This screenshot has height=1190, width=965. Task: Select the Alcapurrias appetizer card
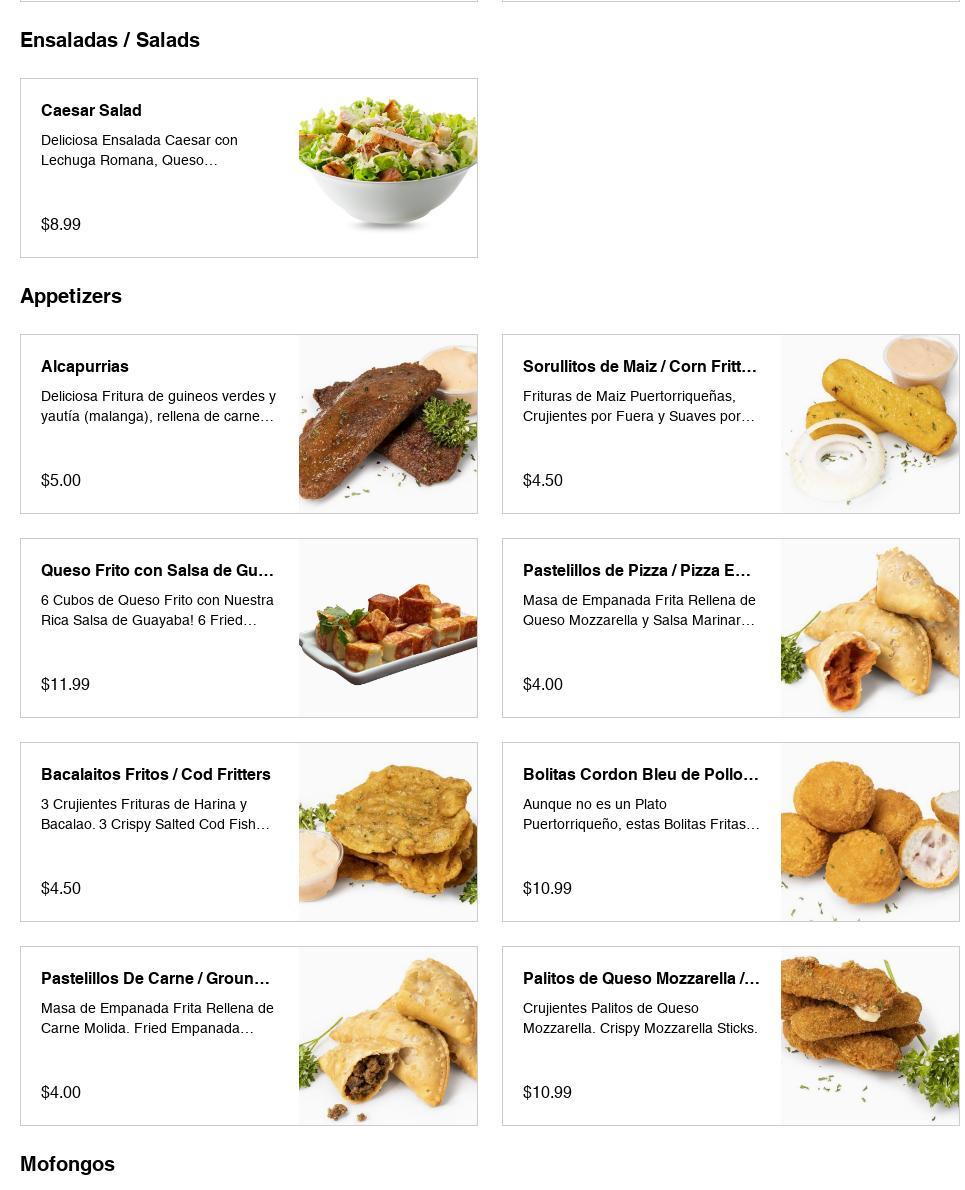pyautogui.click(x=248, y=424)
